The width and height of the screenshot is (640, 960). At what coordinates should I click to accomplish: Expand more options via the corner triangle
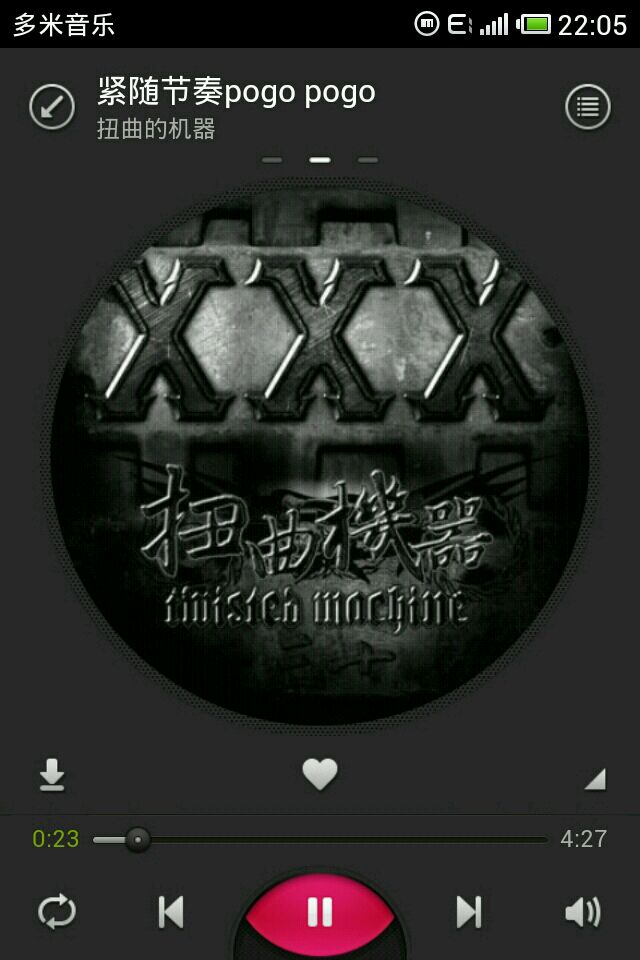click(595, 779)
